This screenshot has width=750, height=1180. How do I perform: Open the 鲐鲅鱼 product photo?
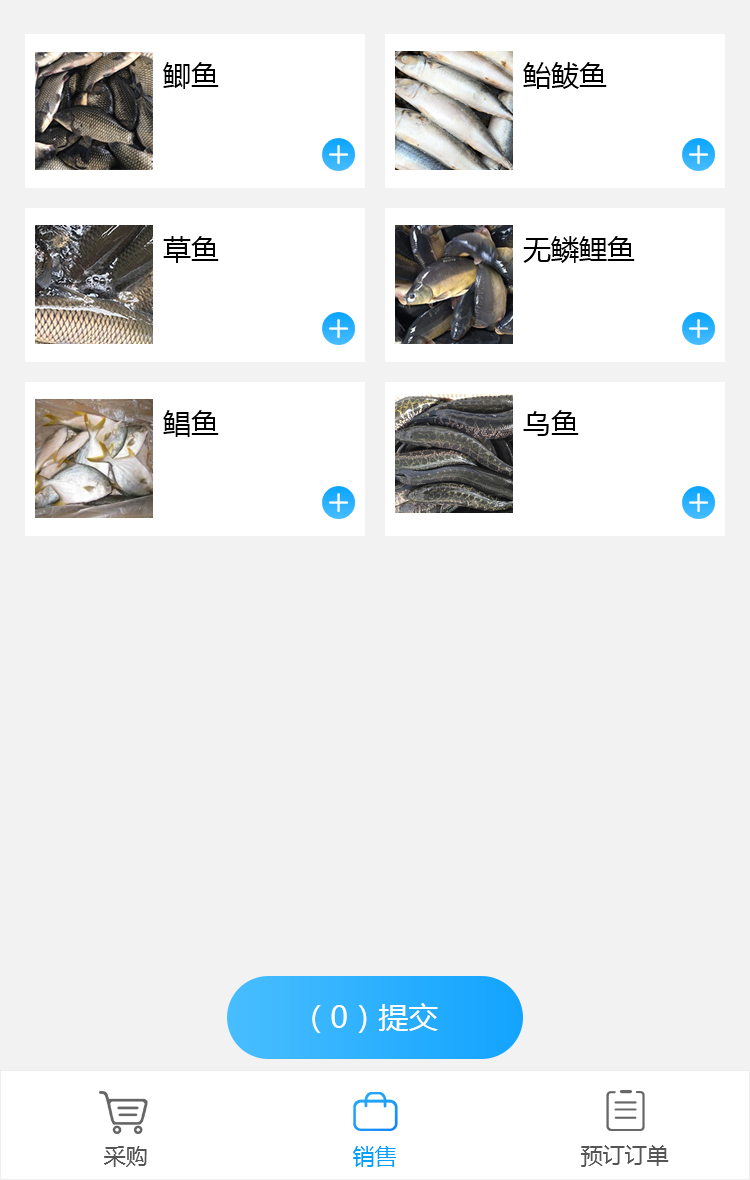click(x=454, y=111)
